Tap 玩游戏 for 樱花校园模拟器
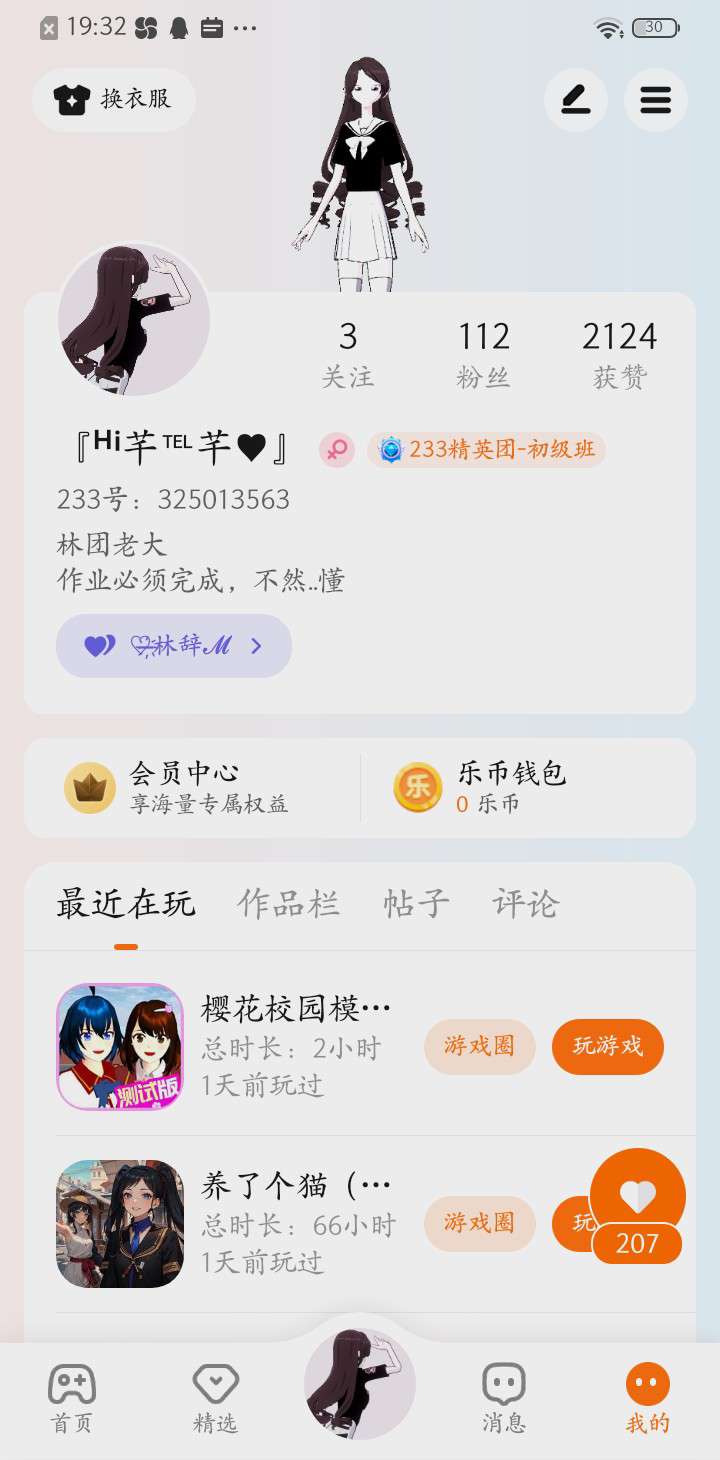 click(608, 1047)
